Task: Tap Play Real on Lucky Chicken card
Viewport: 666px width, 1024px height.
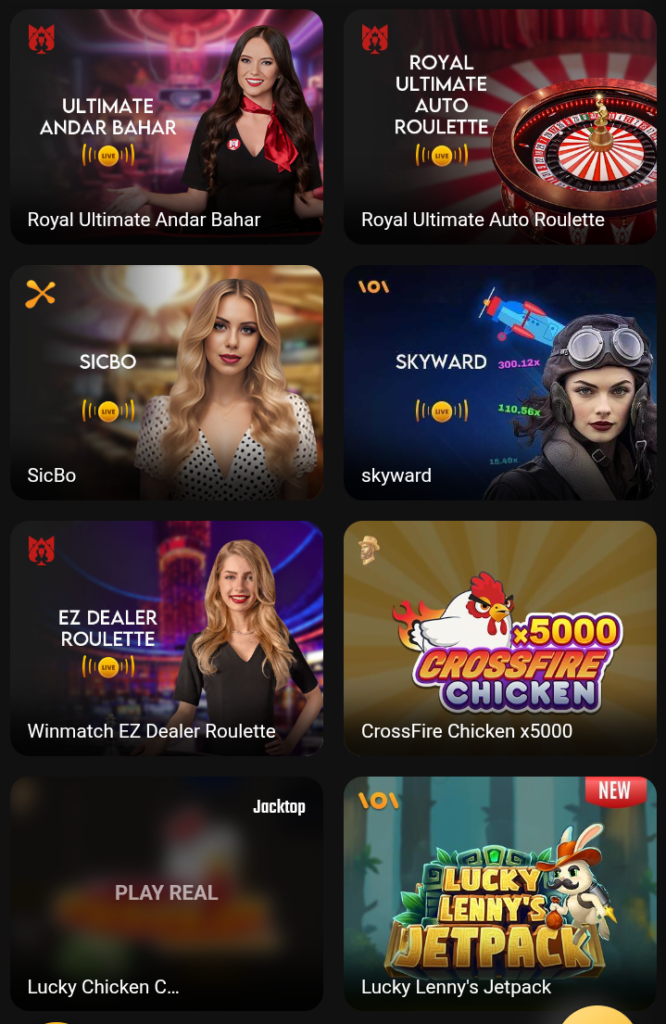Action: tap(166, 892)
